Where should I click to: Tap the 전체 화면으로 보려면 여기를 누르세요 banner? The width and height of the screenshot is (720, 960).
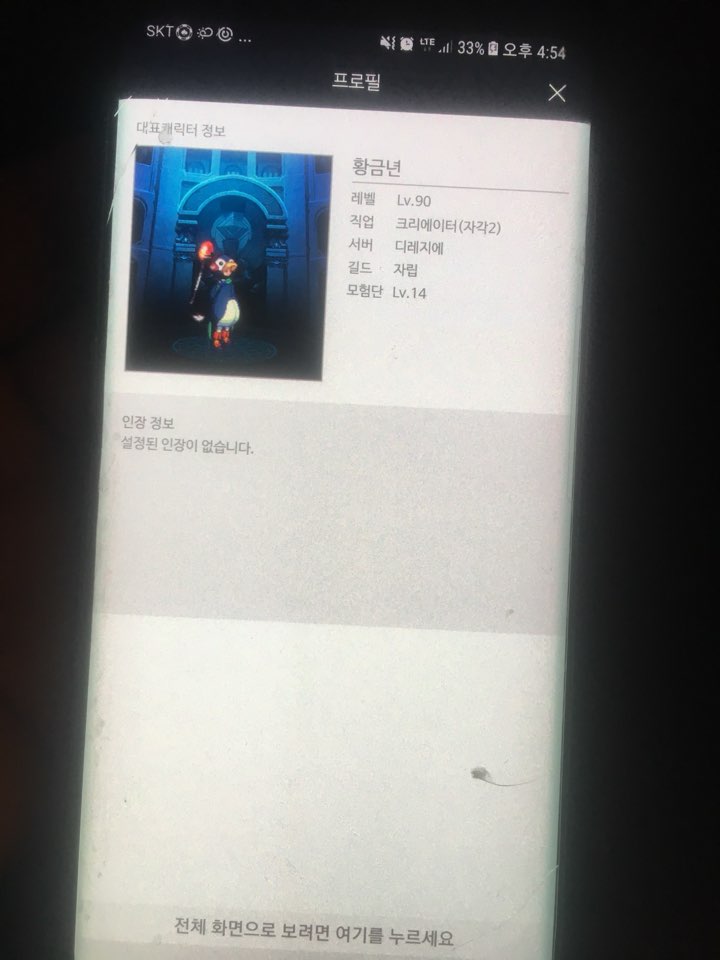(314, 938)
